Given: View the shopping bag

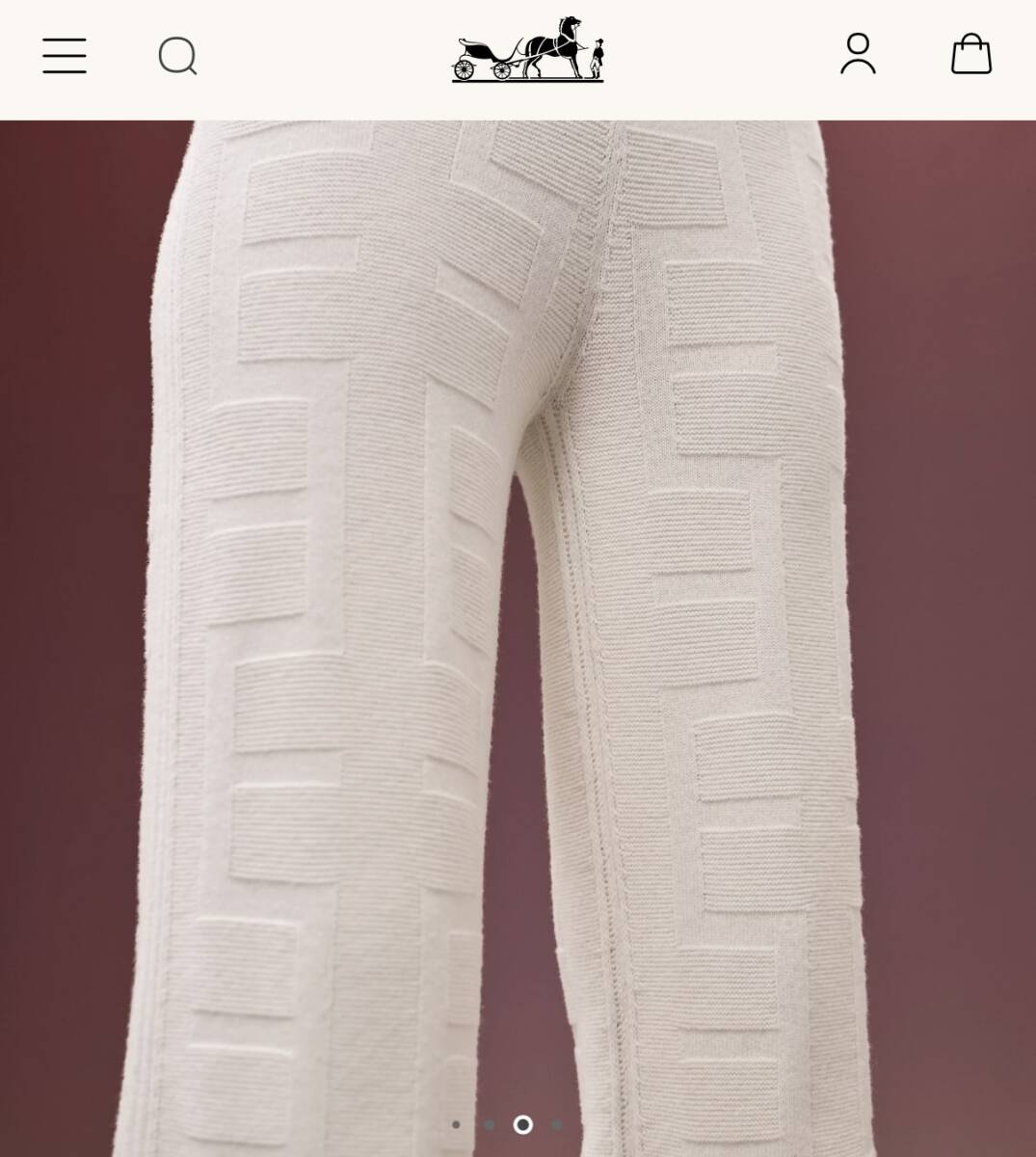Looking at the screenshot, I should [970, 54].
